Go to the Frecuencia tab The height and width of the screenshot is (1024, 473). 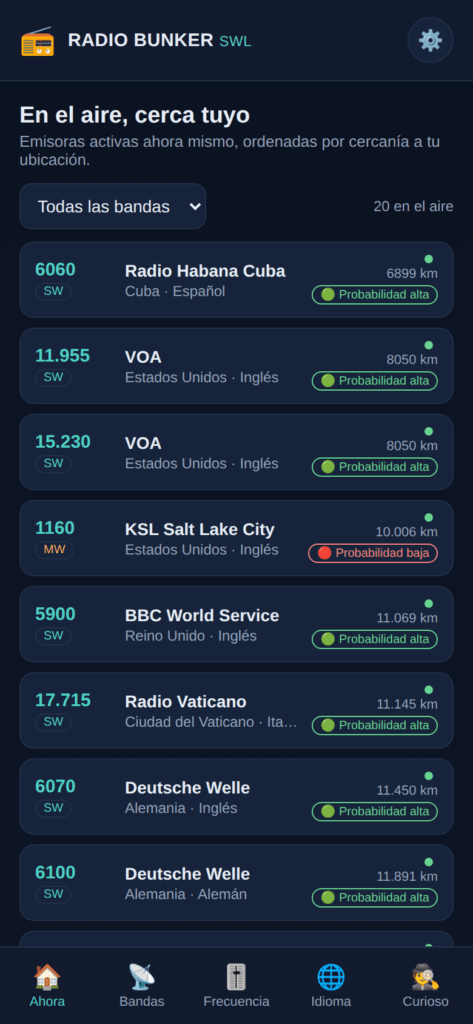pos(236,985)
